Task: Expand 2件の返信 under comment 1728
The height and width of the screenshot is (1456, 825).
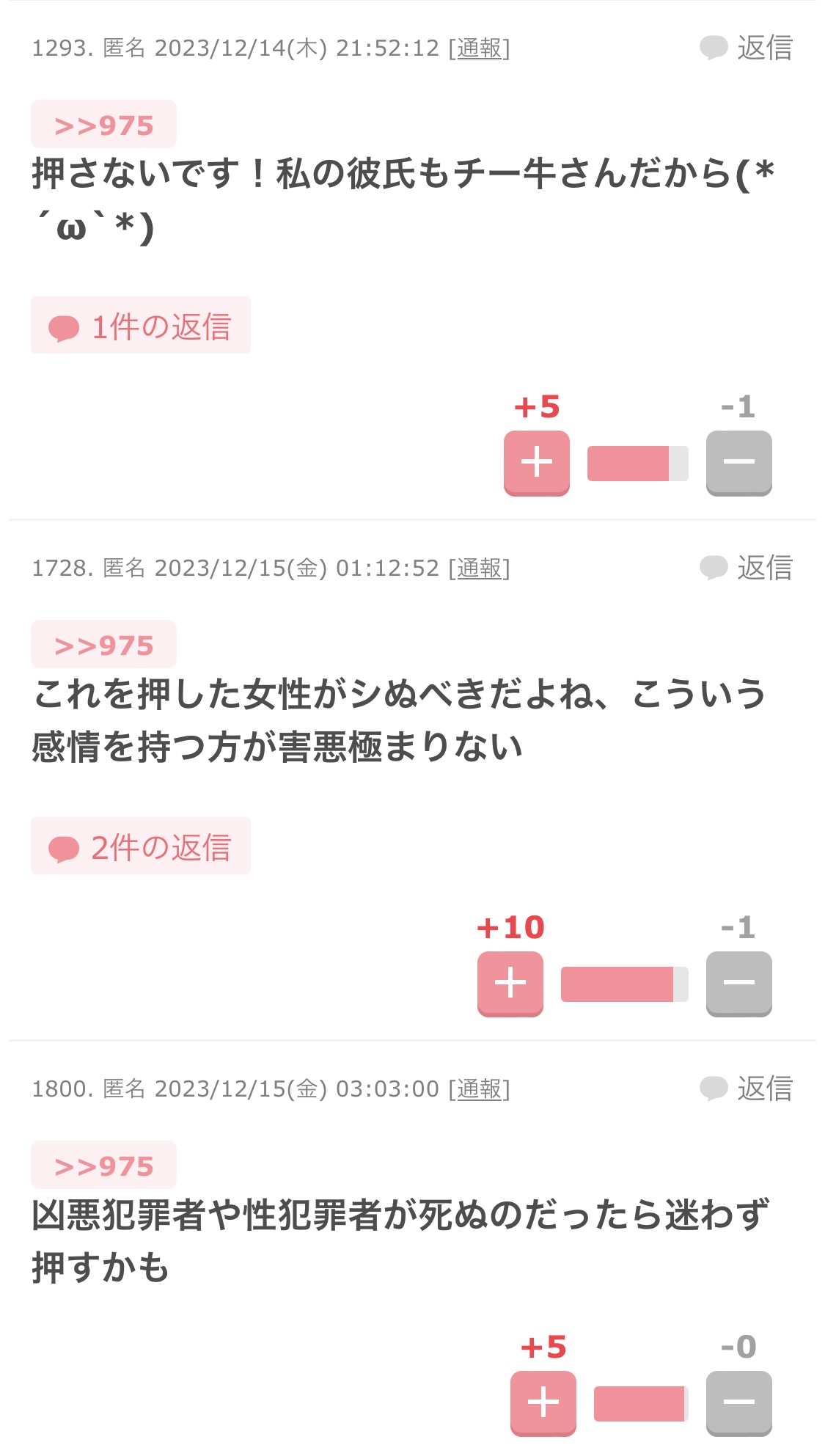Action: tap(141, 846)
